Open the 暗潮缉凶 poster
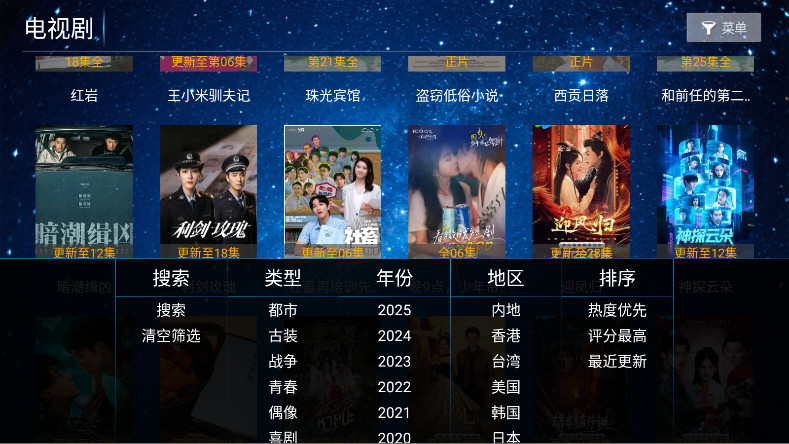 84,188
